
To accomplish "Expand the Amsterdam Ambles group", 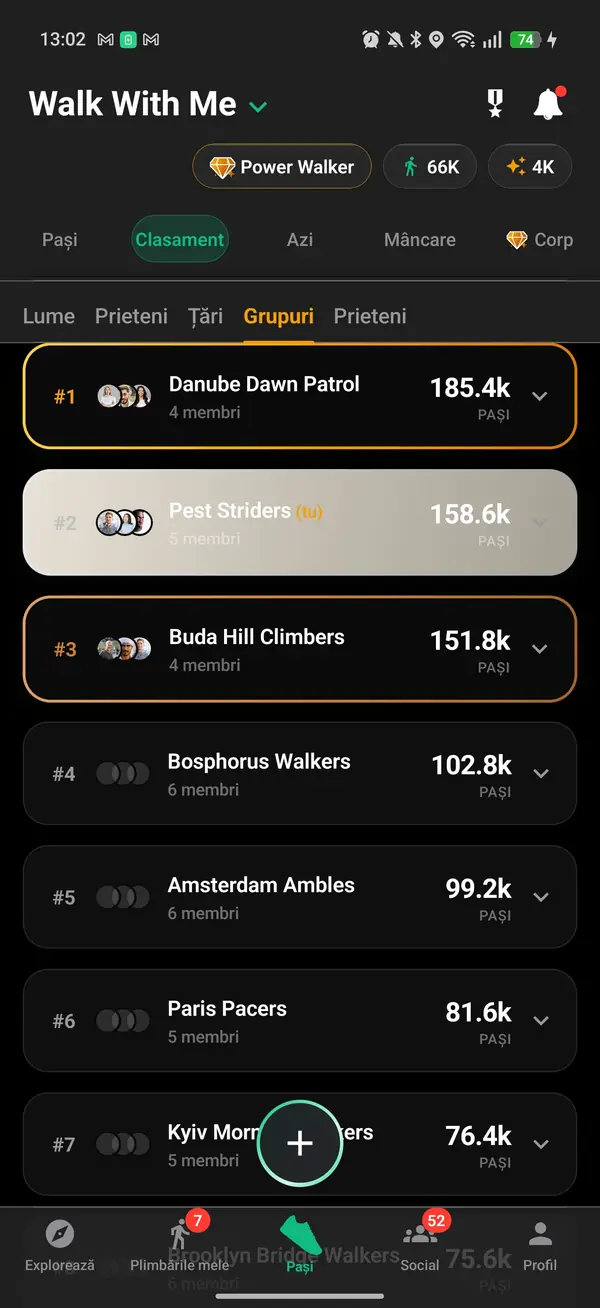I will coord(541,897).
